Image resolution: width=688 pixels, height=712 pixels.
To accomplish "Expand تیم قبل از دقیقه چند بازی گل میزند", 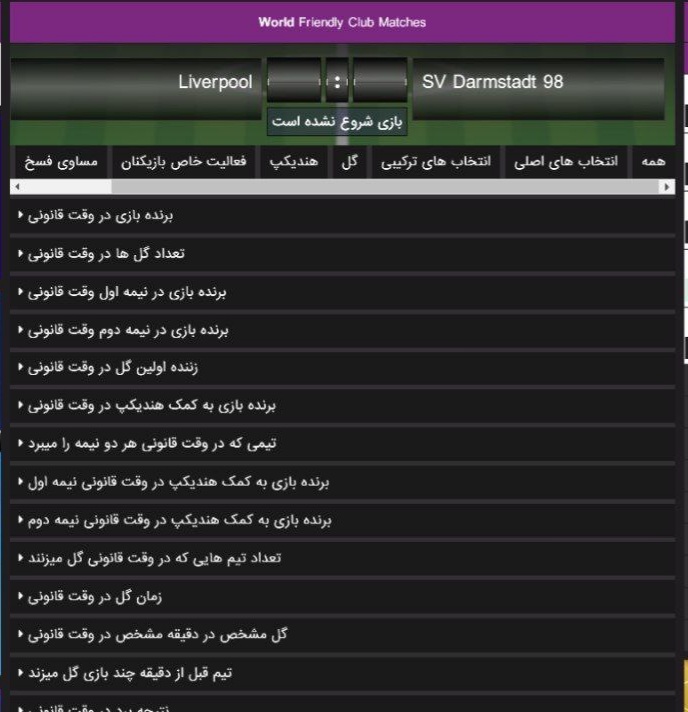I will [126, 673].
